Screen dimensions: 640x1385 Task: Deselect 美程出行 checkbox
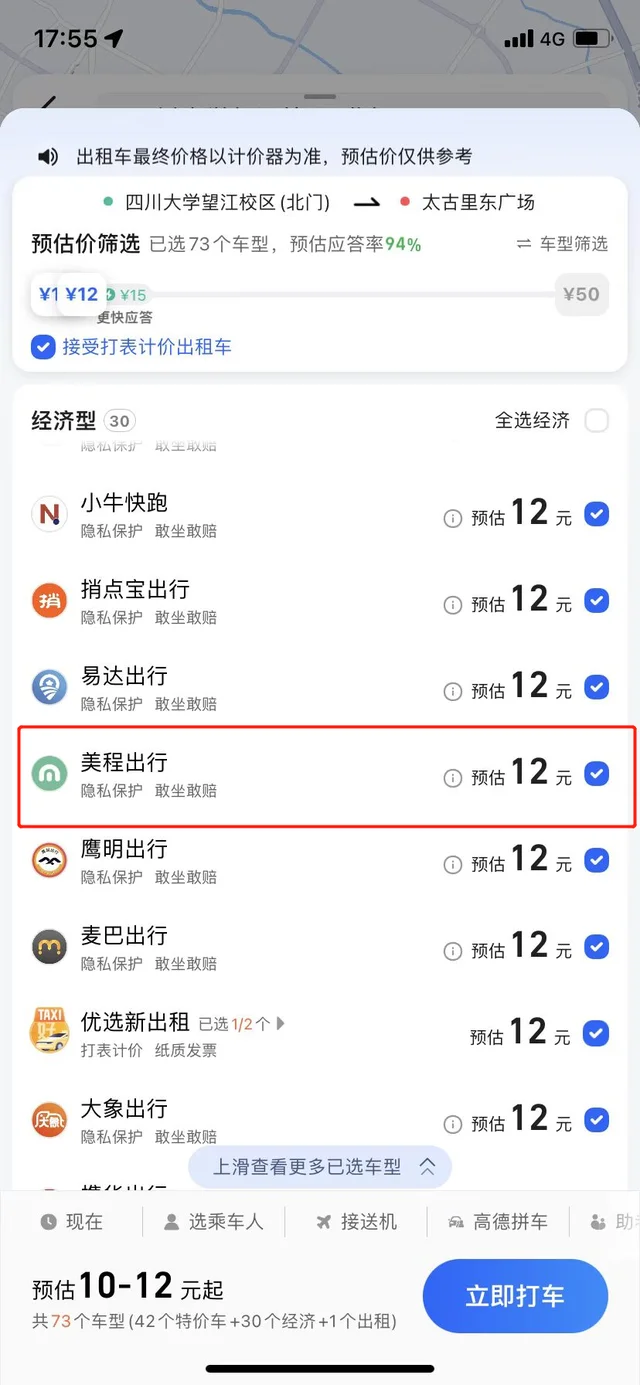pos(596,774)
